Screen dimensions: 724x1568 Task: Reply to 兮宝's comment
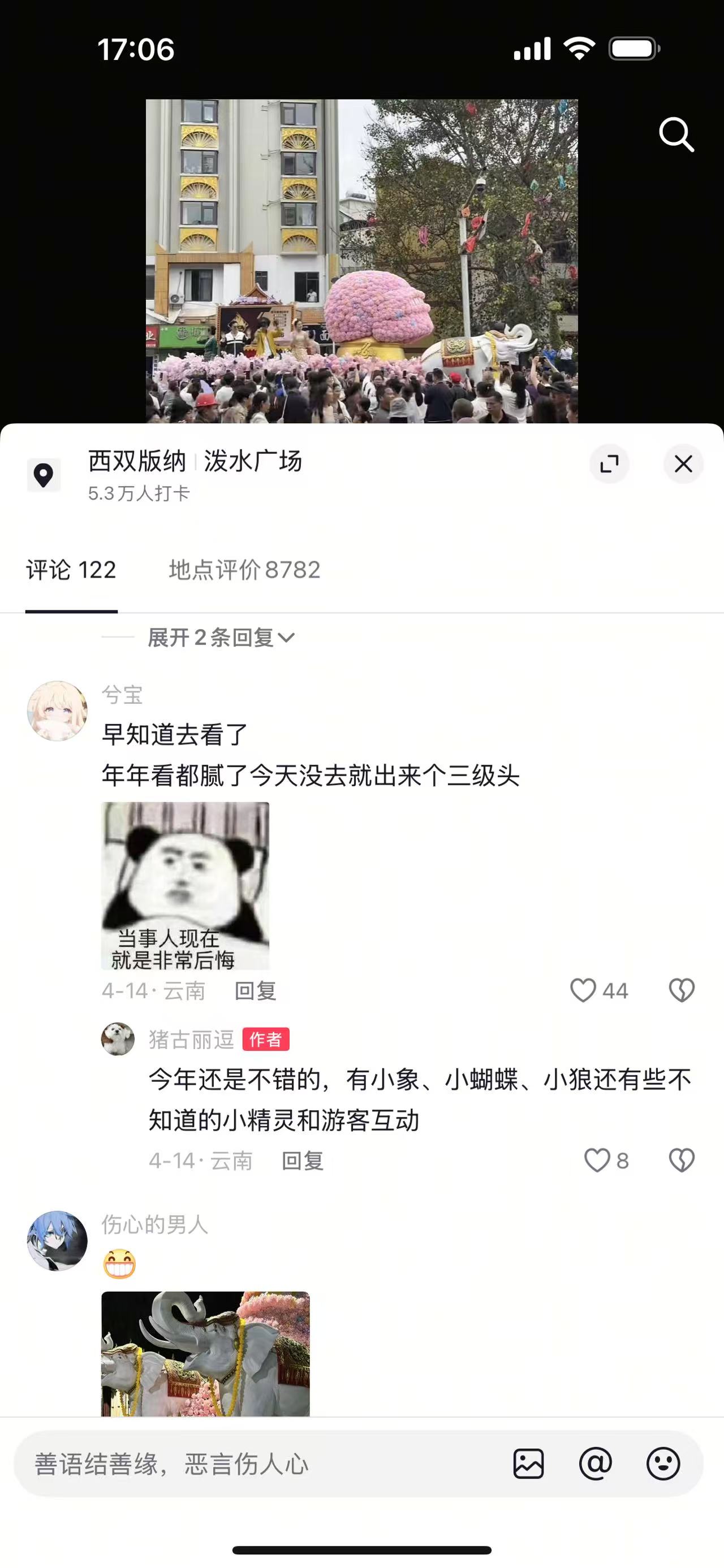[x=255, y=991]
